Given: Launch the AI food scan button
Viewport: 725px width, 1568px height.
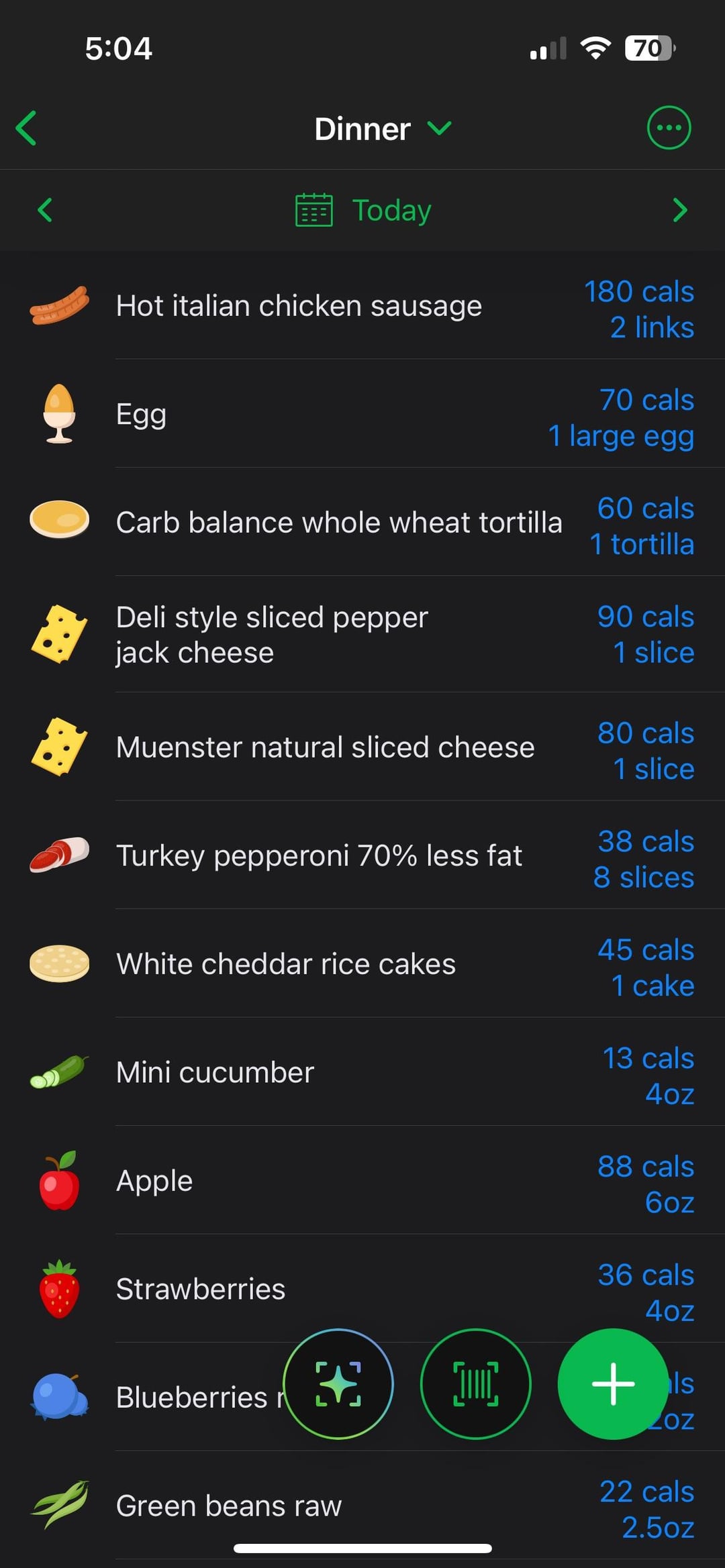Looking at the screenshot, I should [338, 1384].
